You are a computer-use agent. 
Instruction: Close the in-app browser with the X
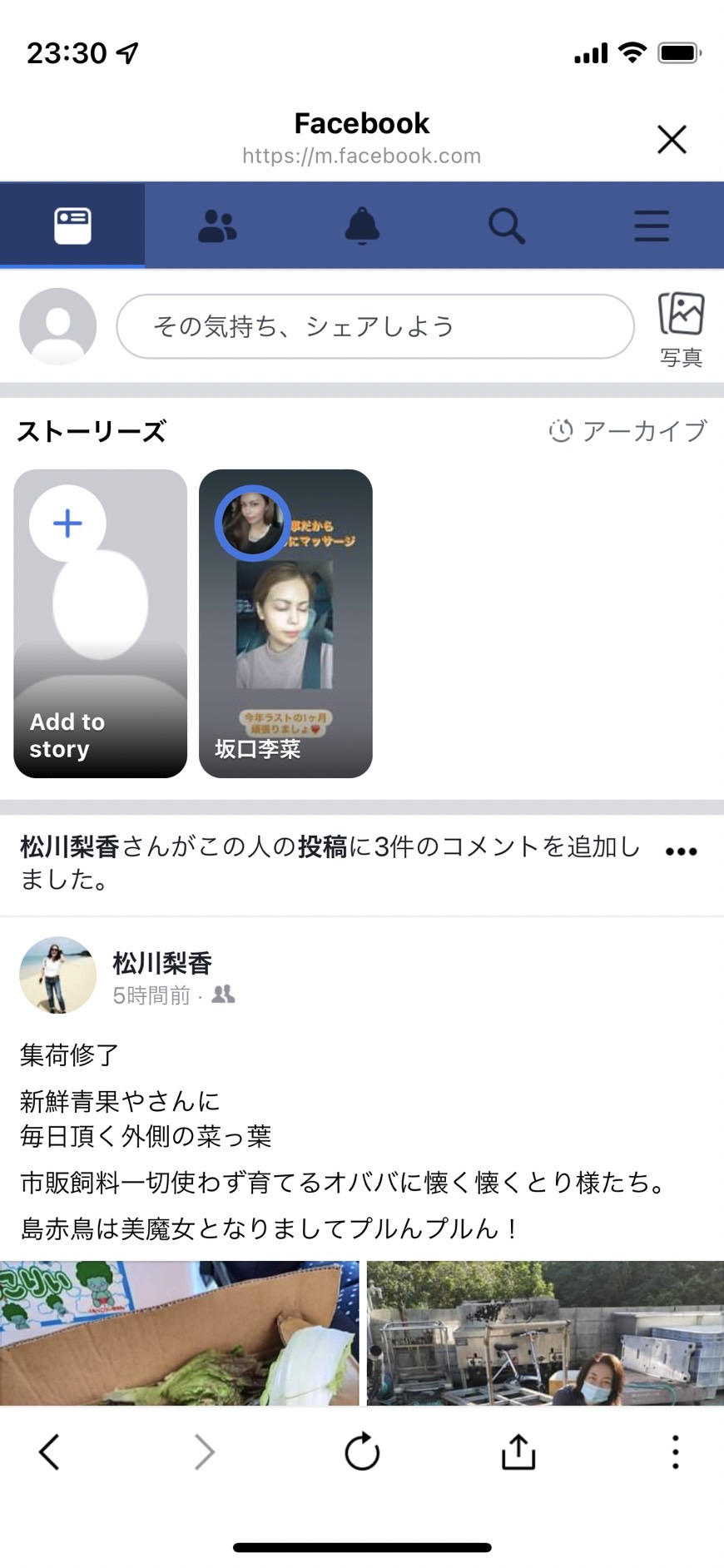[x=672, y=139]
